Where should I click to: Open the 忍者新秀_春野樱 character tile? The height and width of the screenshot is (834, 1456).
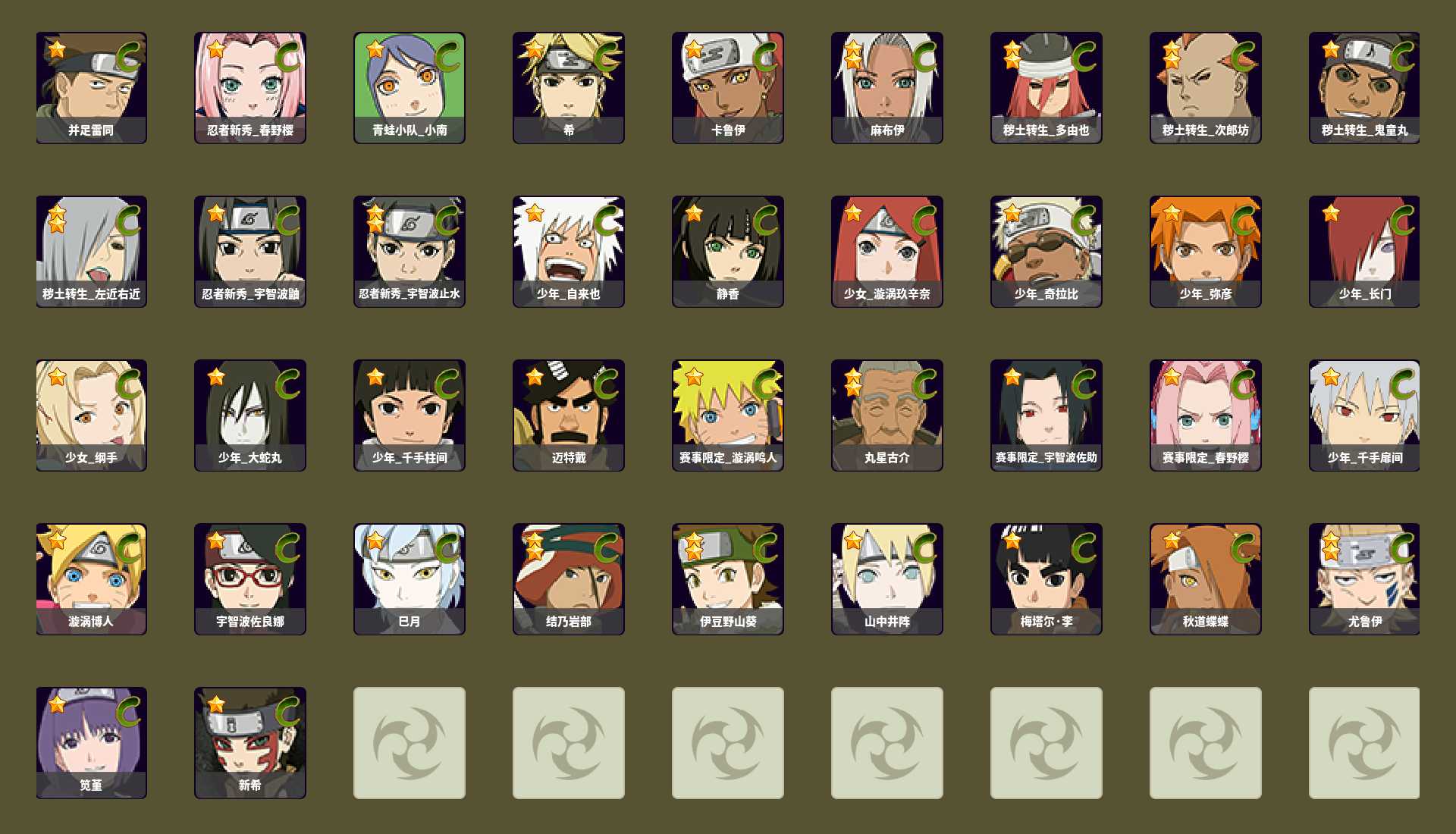(250, 87)
